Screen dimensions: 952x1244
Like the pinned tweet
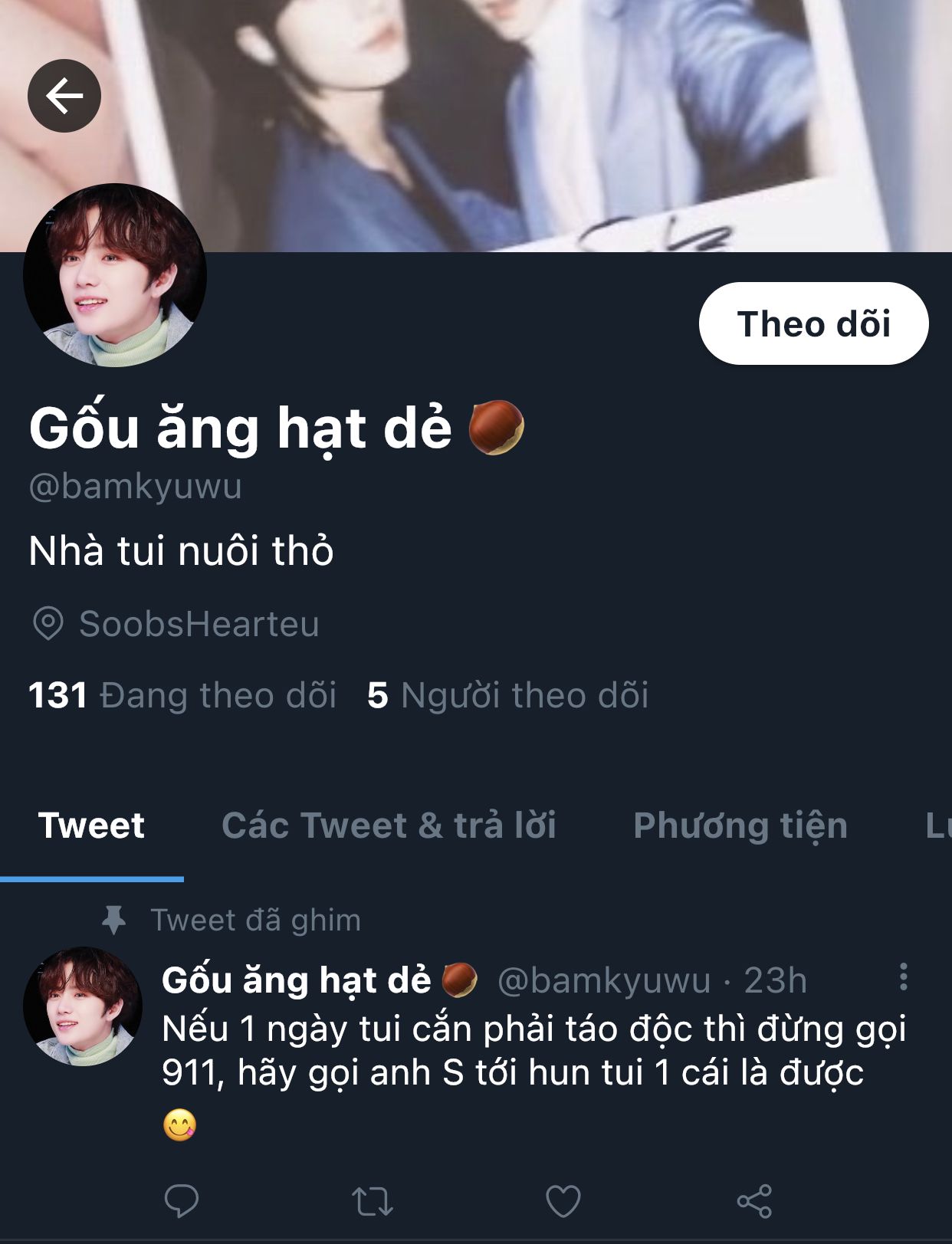[563, 1201]
